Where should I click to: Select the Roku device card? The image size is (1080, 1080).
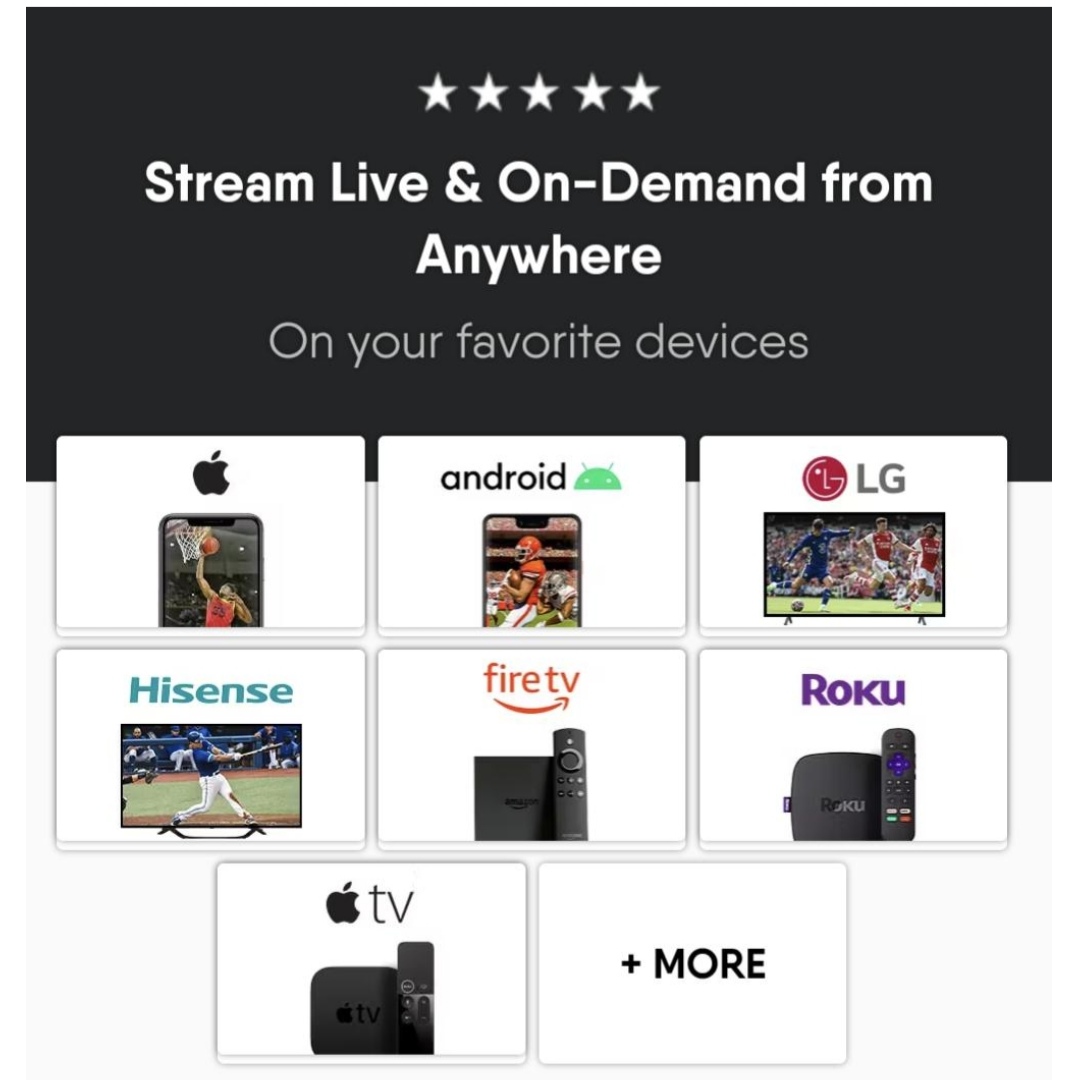[x=853, y=746]
